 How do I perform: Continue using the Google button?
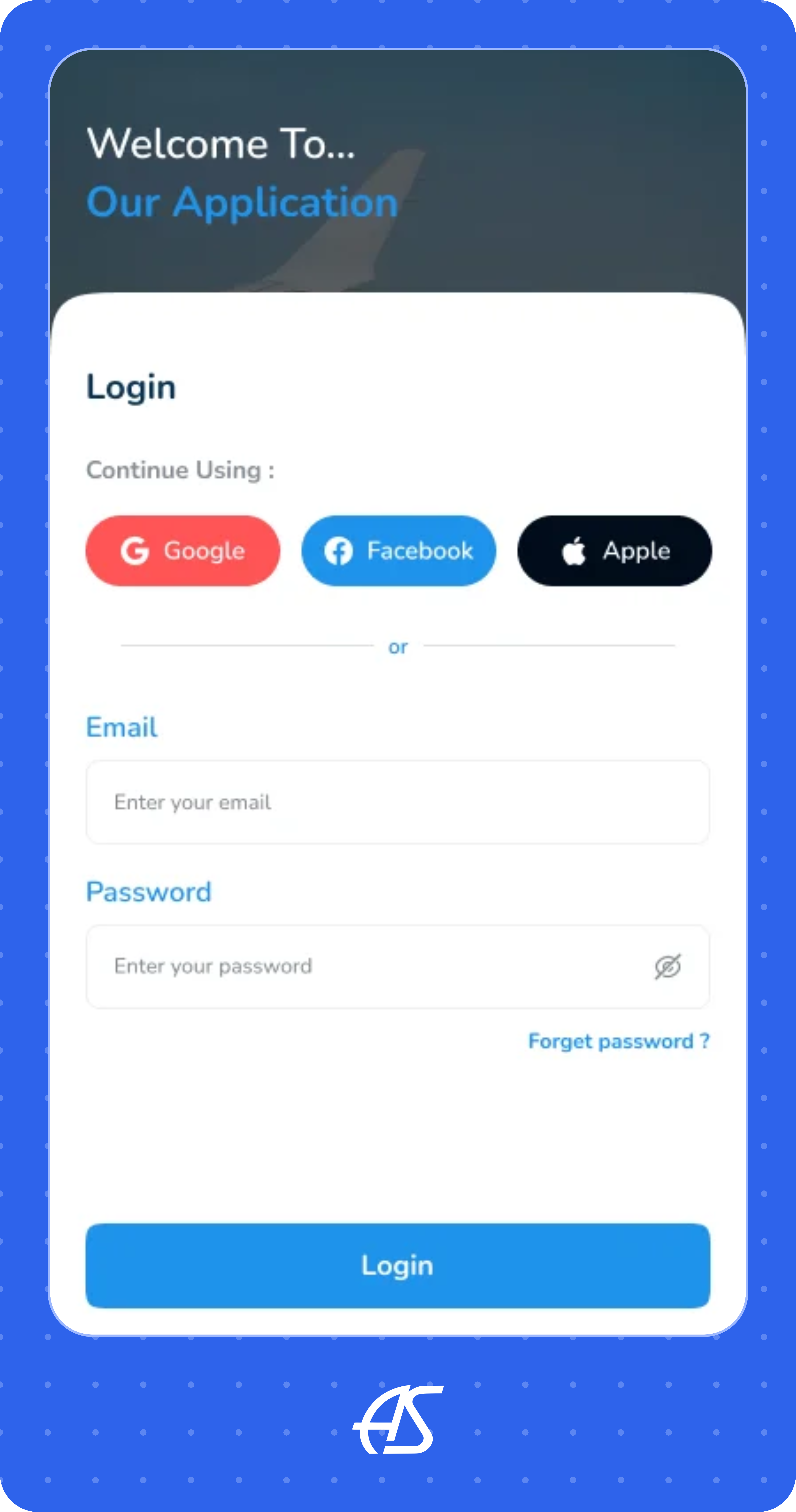[182, 550]
